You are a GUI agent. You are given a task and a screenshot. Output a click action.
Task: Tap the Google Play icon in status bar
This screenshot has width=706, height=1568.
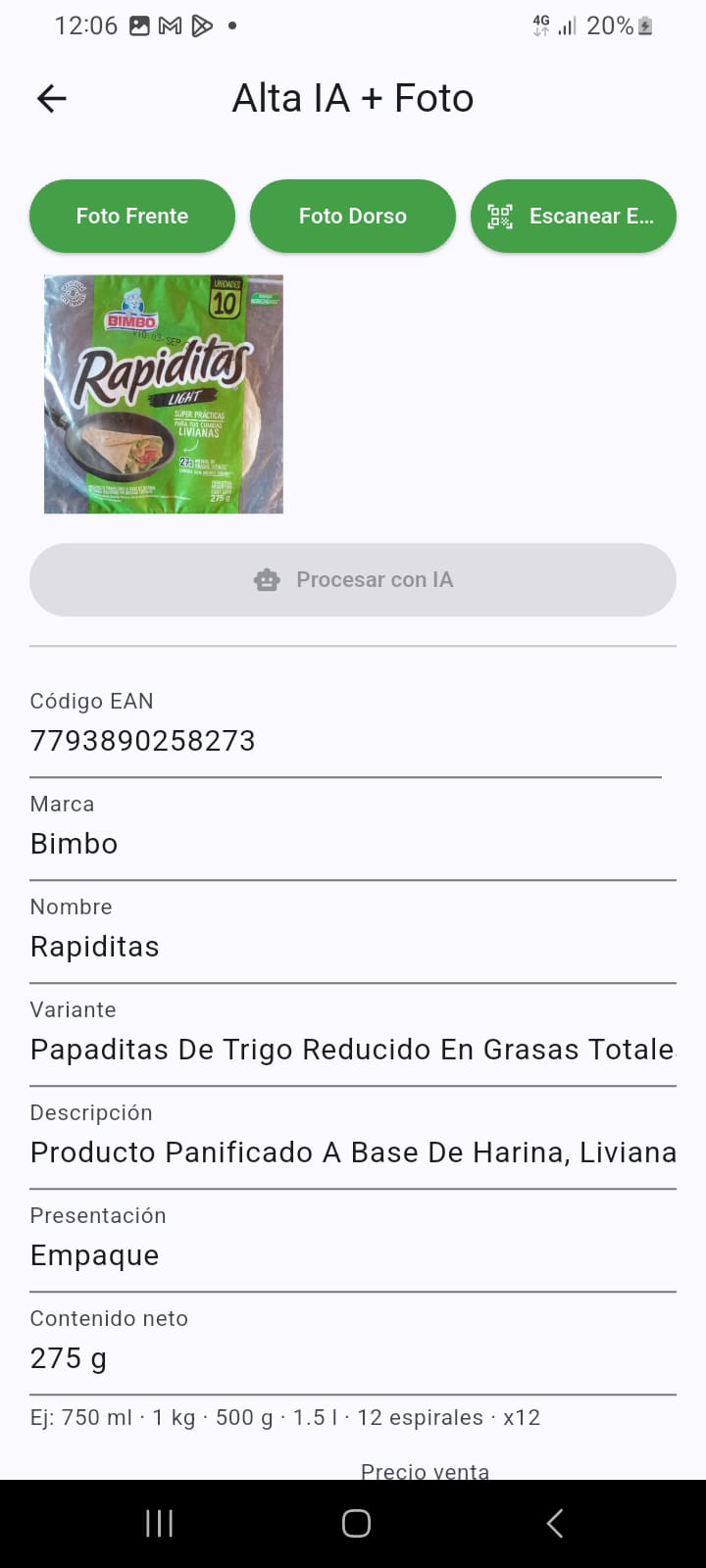200,25
